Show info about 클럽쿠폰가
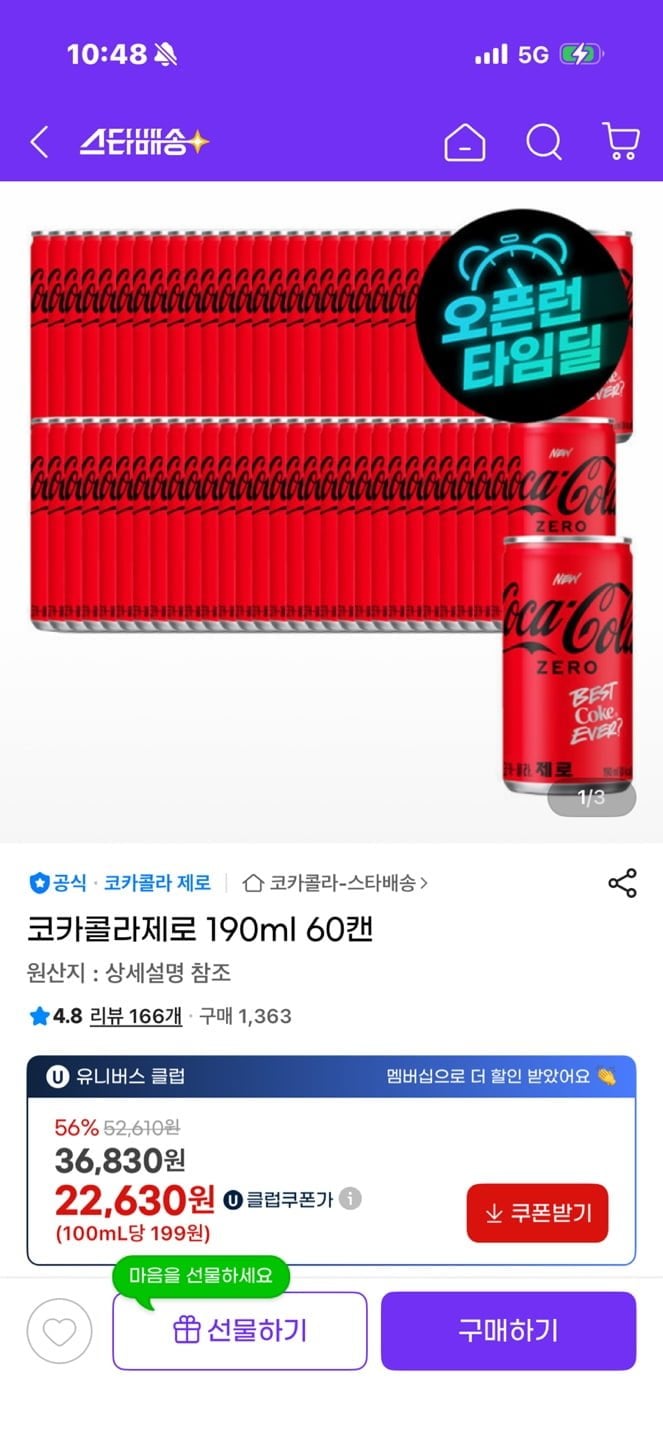Image resolution: width=663 pixels, height=1440 pixels. (x=350, y=1198)
